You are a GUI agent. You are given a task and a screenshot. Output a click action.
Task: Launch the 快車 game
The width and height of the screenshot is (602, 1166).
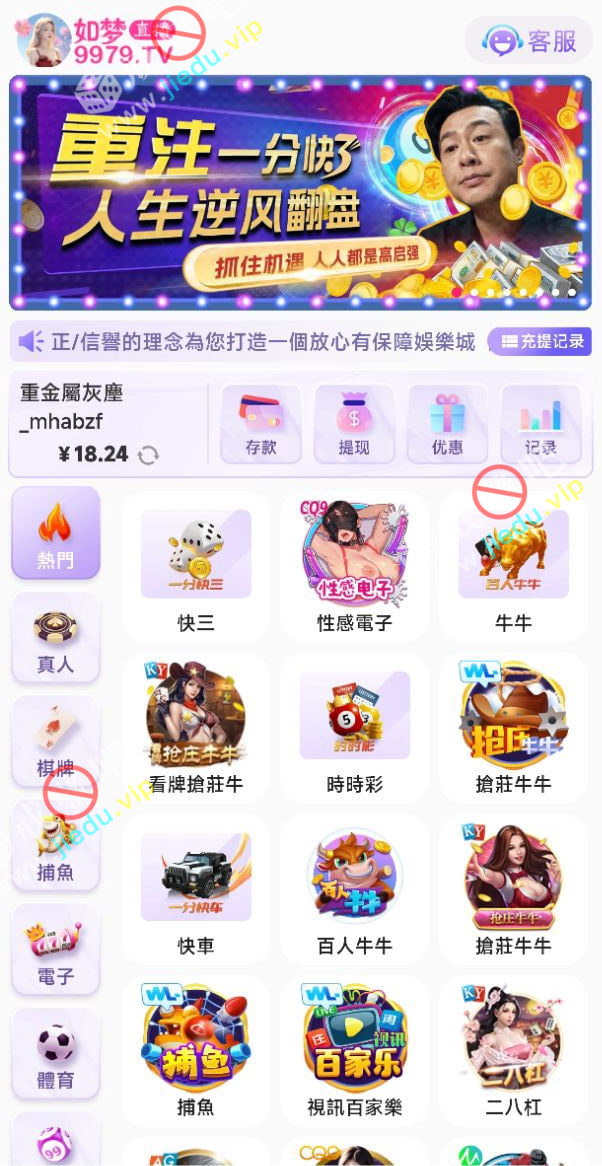pyautogui.click(x=196, y=889)
